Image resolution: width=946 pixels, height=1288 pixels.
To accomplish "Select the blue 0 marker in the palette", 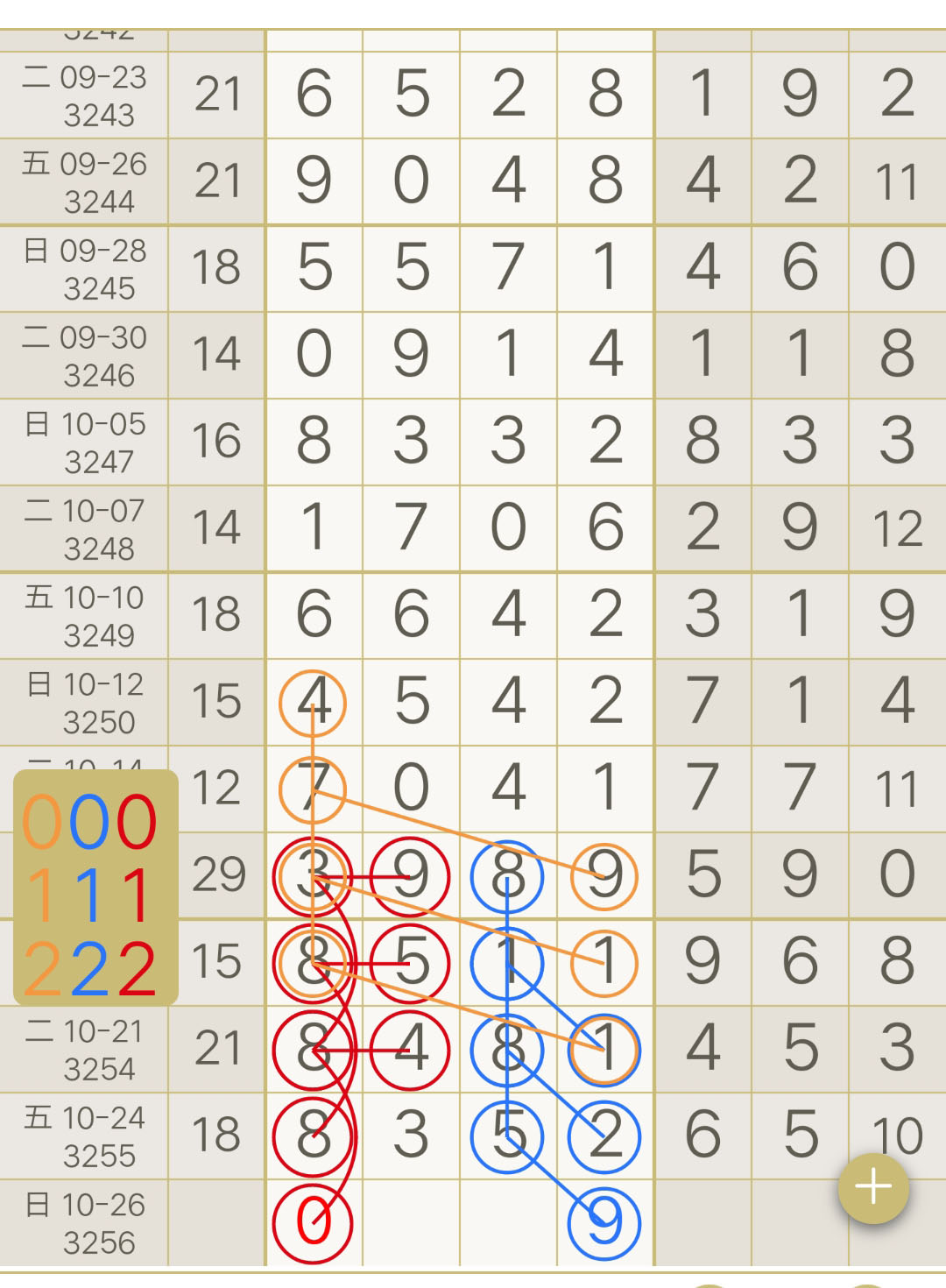I will 89,822.
